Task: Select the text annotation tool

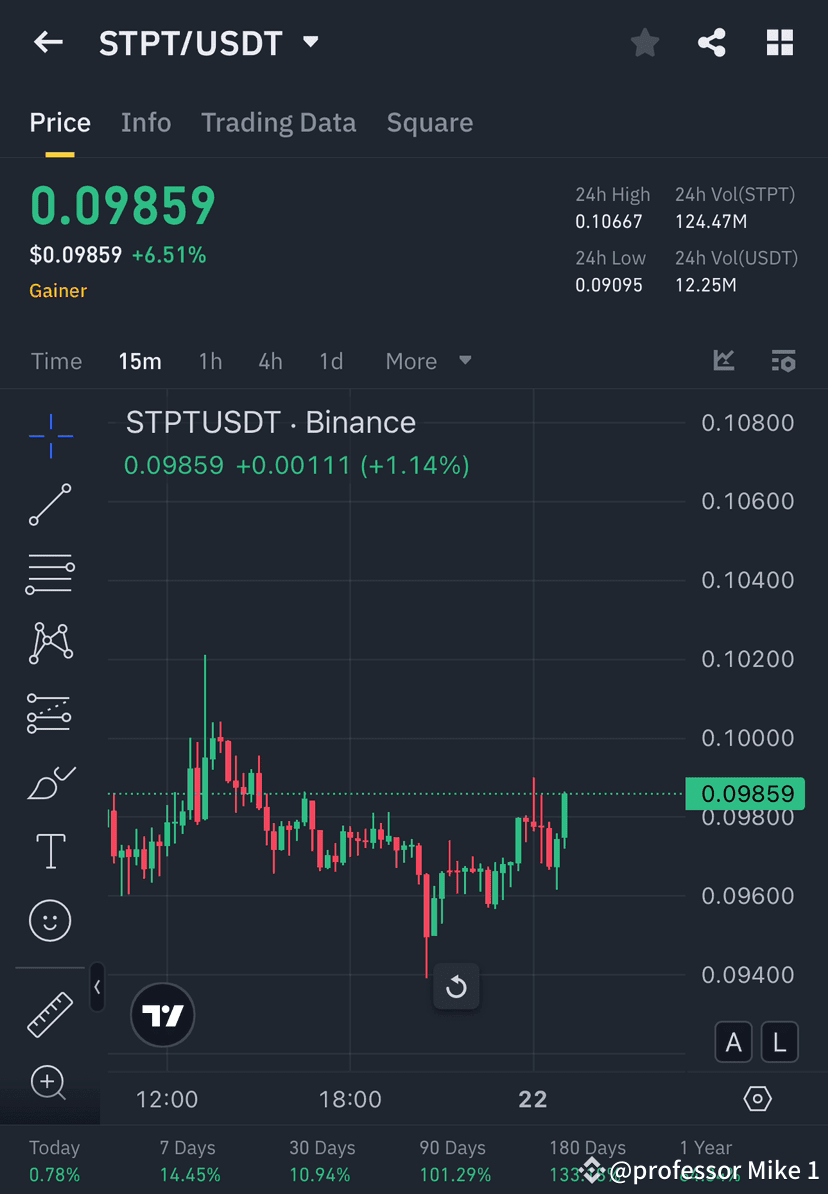Action: click(x=50, y=850)
